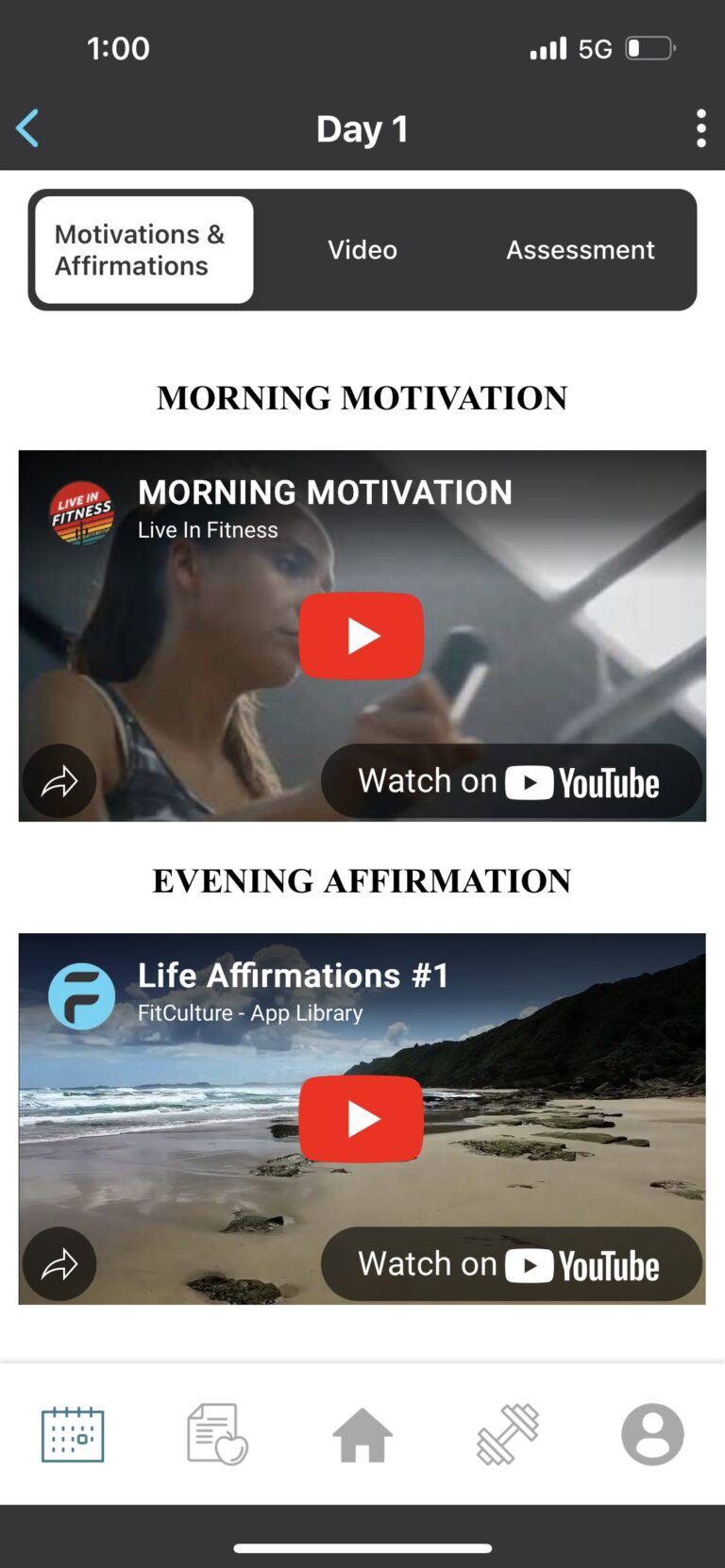The image size is (725, 1568).
Task: Go to the home tab
Action: [362, 1434]
